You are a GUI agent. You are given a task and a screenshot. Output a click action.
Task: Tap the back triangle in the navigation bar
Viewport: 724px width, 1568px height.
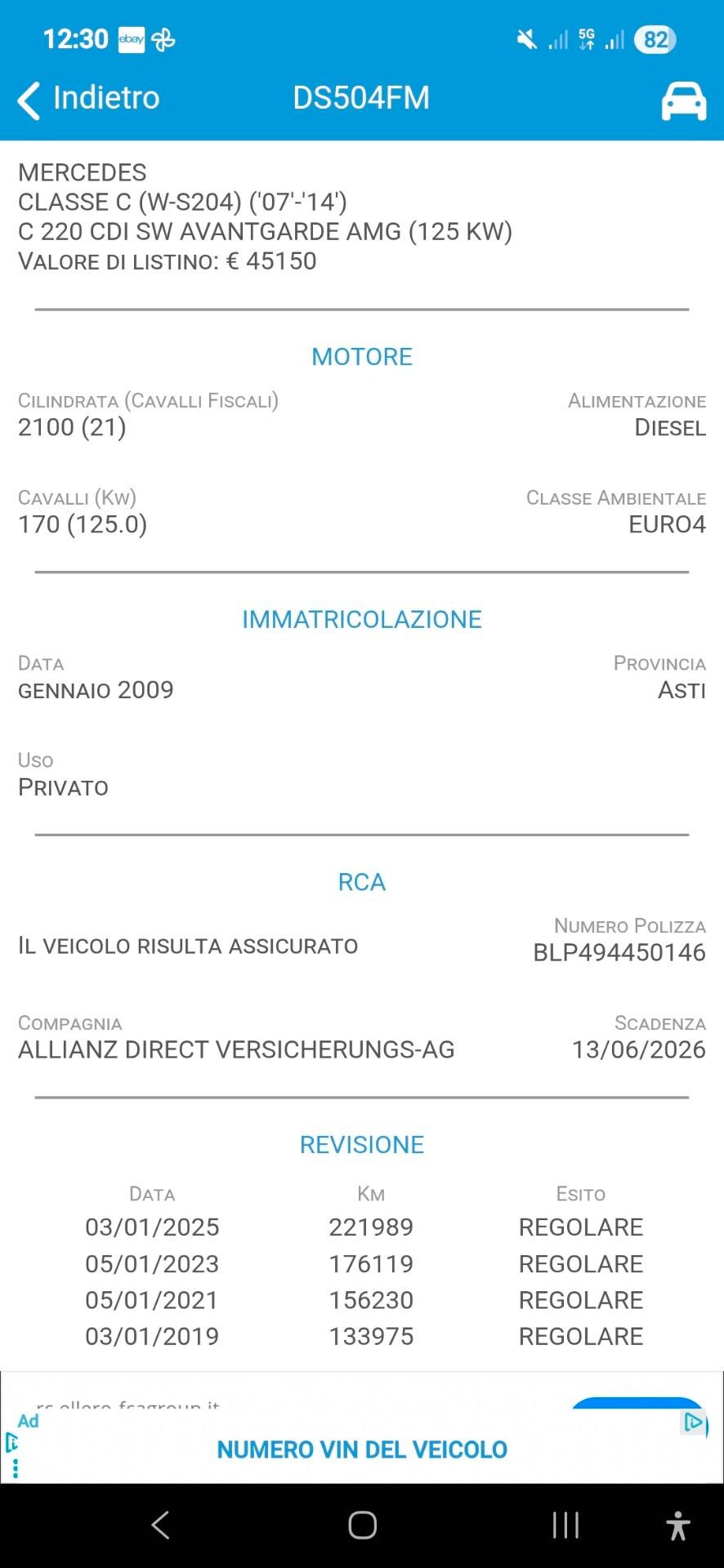pos(160,1525)
